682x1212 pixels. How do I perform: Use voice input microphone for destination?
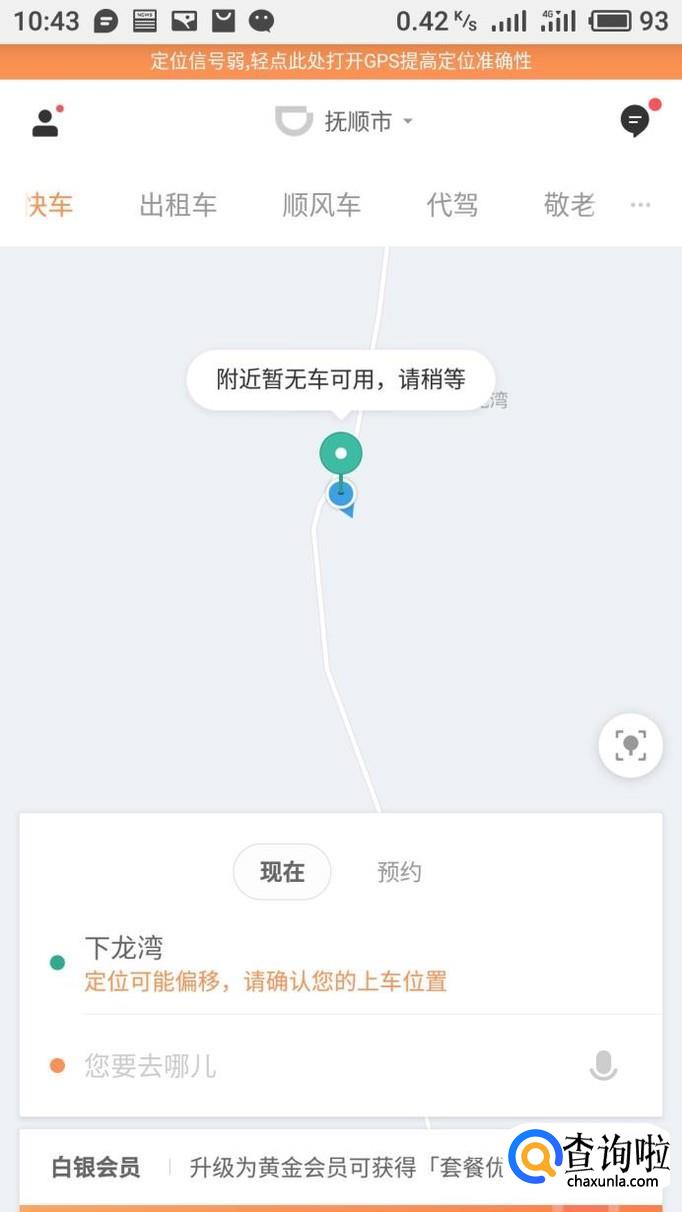[603, 1066]
